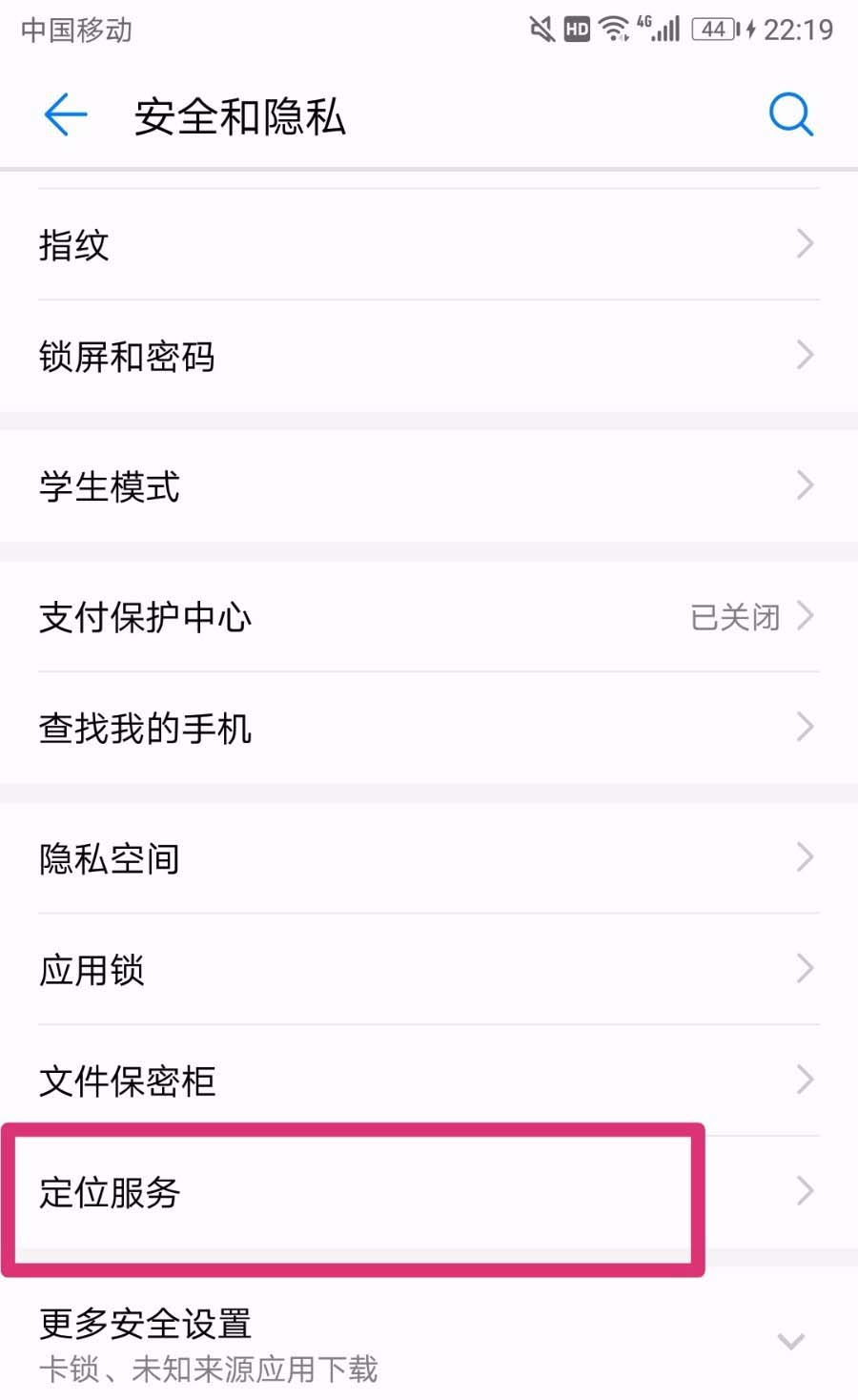Open the search icon in the top bar
Image resolution: width=858 pixels, height=1400 pixels.
click(790, 115)
